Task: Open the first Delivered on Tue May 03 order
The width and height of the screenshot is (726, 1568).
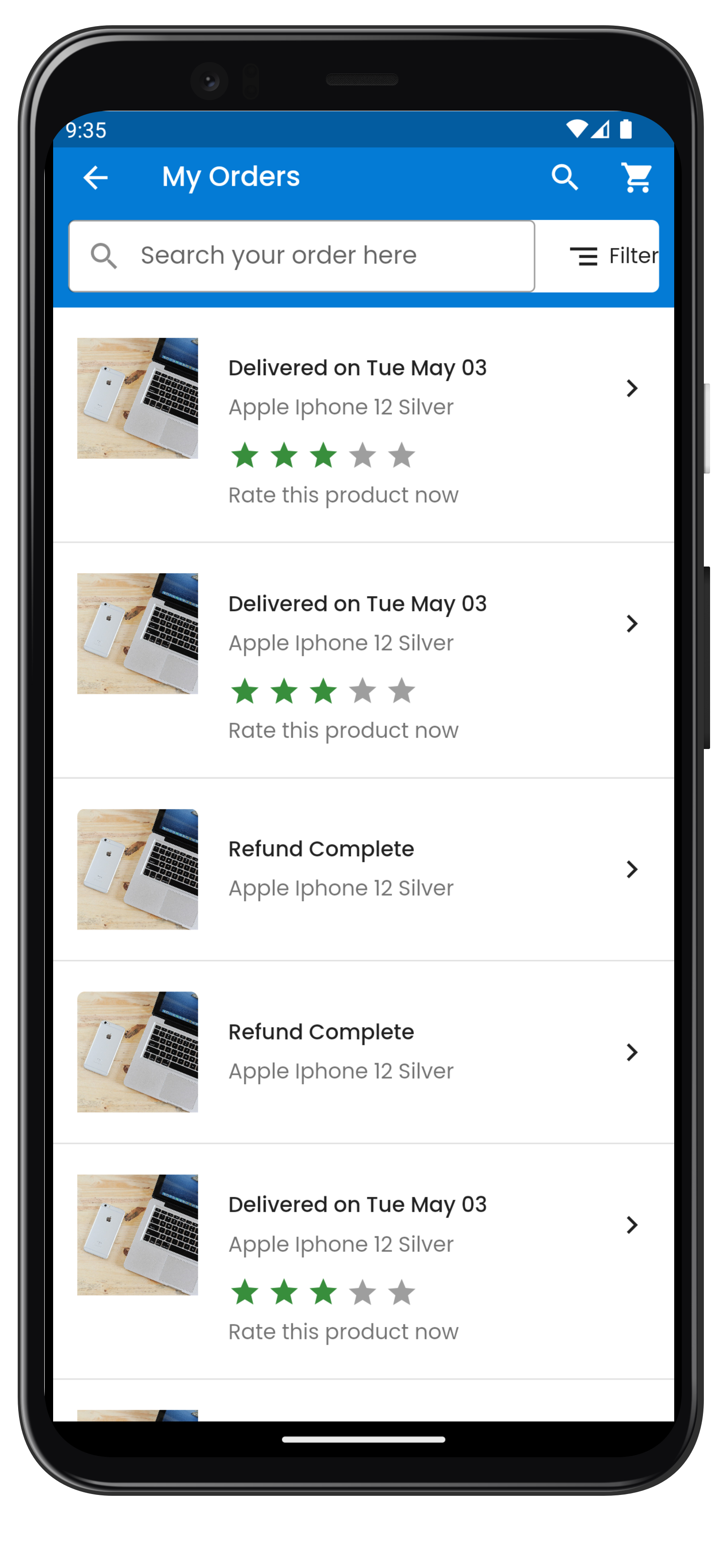Action: pyautogui.click(x=363, y=424)
